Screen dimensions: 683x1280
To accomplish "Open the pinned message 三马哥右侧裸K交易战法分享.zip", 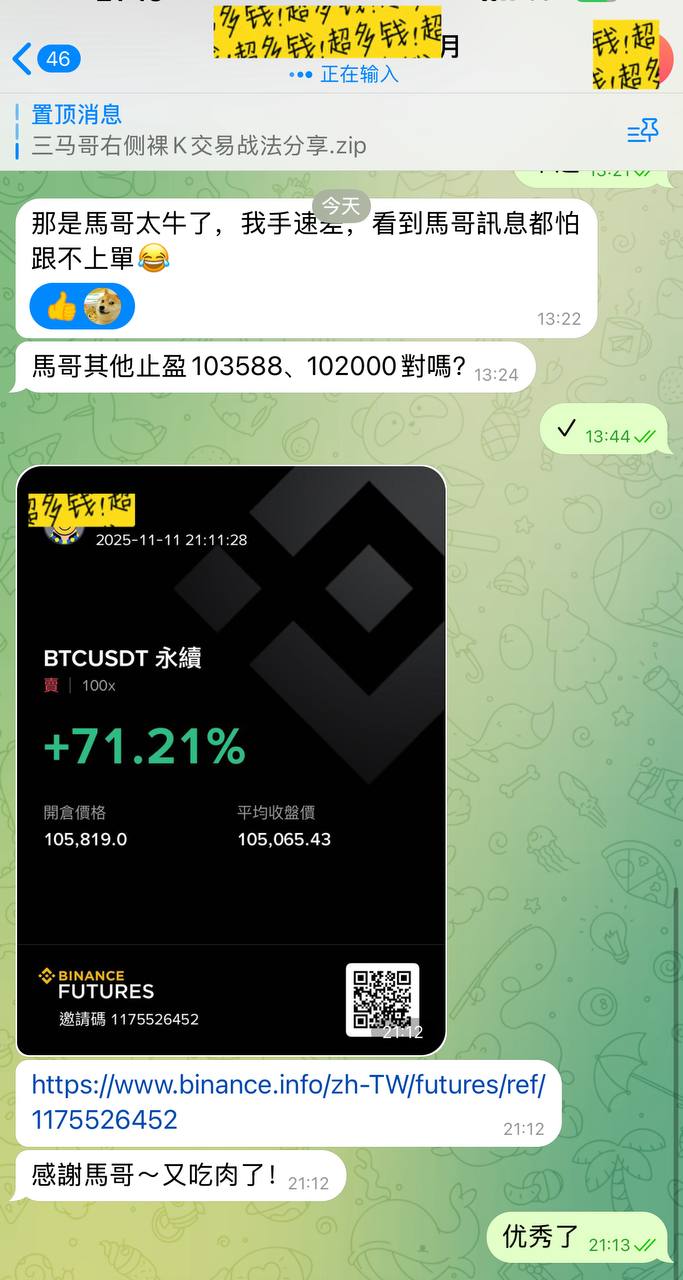I will pyautogui.click(x=198, y=131).
